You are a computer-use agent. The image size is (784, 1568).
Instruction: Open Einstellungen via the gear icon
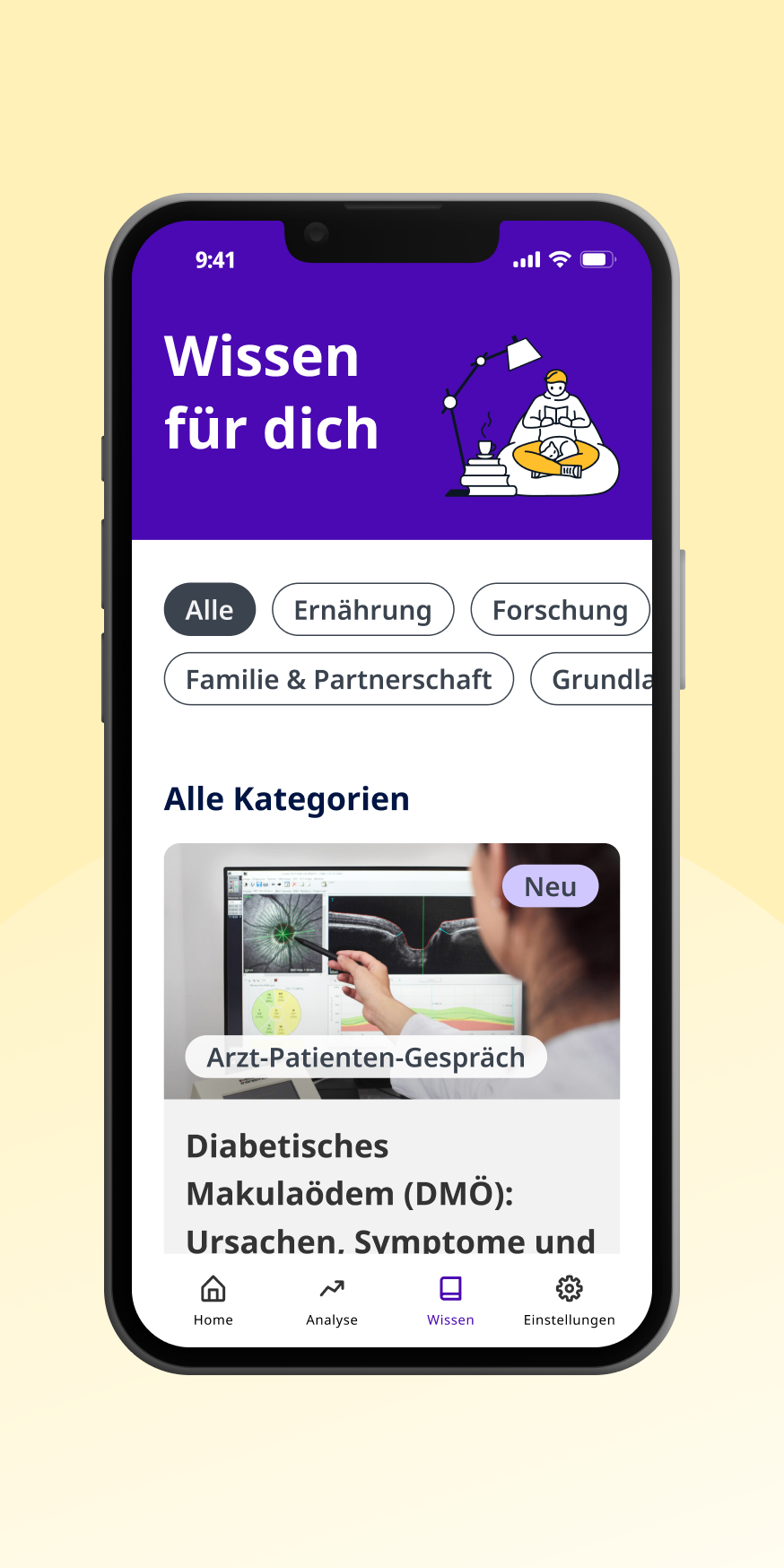(x=570, y=1287)
